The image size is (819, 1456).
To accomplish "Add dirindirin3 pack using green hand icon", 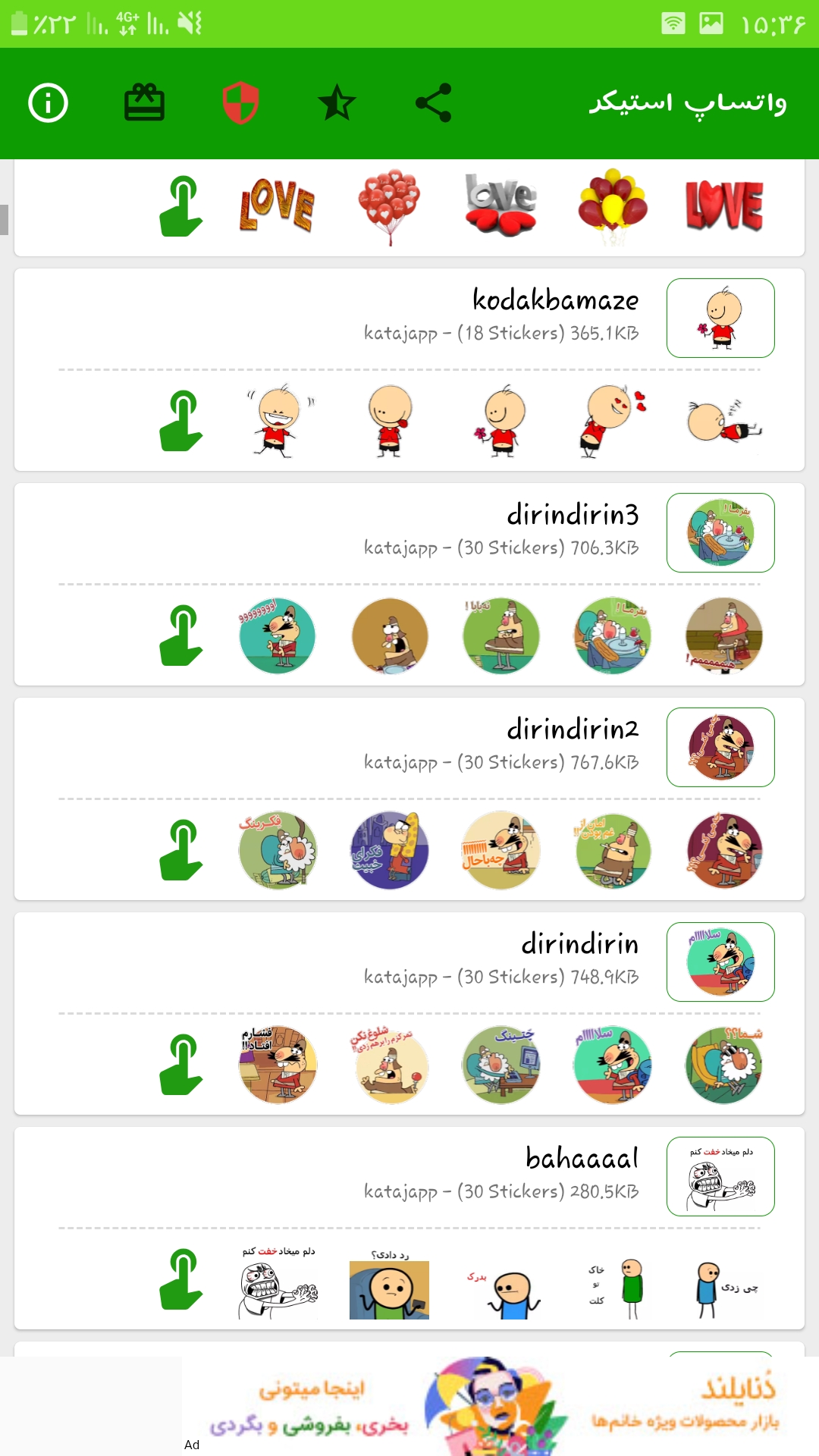I will pos(181,635).
